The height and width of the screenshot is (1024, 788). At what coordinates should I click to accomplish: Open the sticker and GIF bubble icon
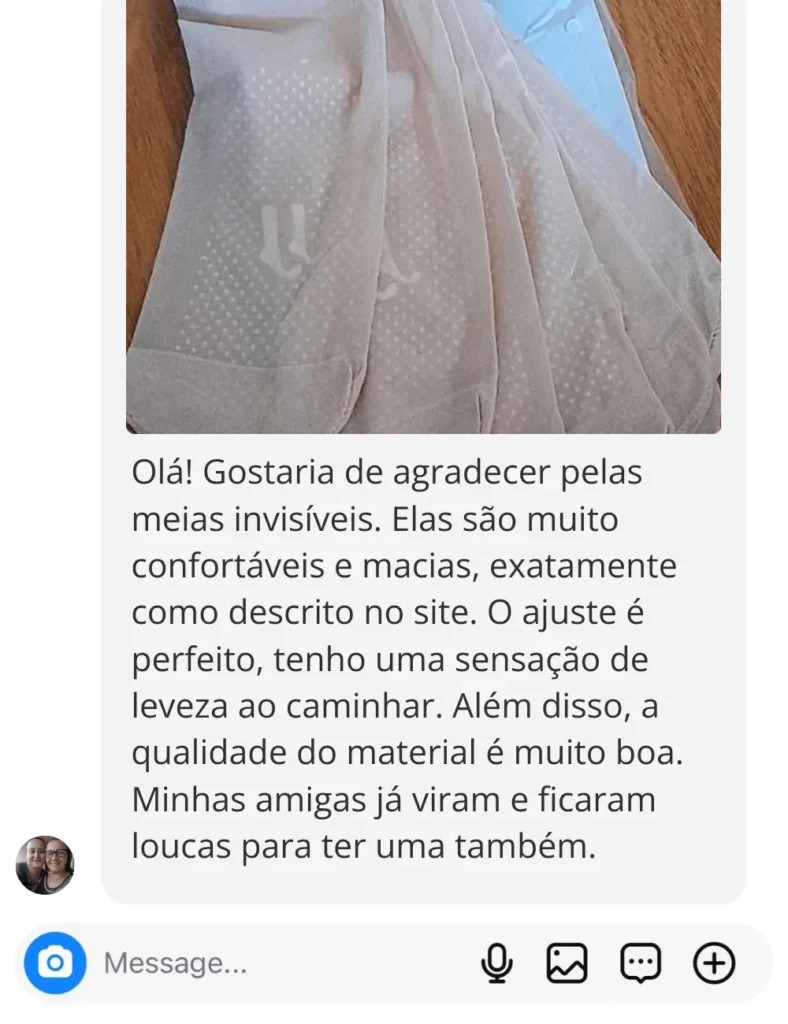pos(641,963)
